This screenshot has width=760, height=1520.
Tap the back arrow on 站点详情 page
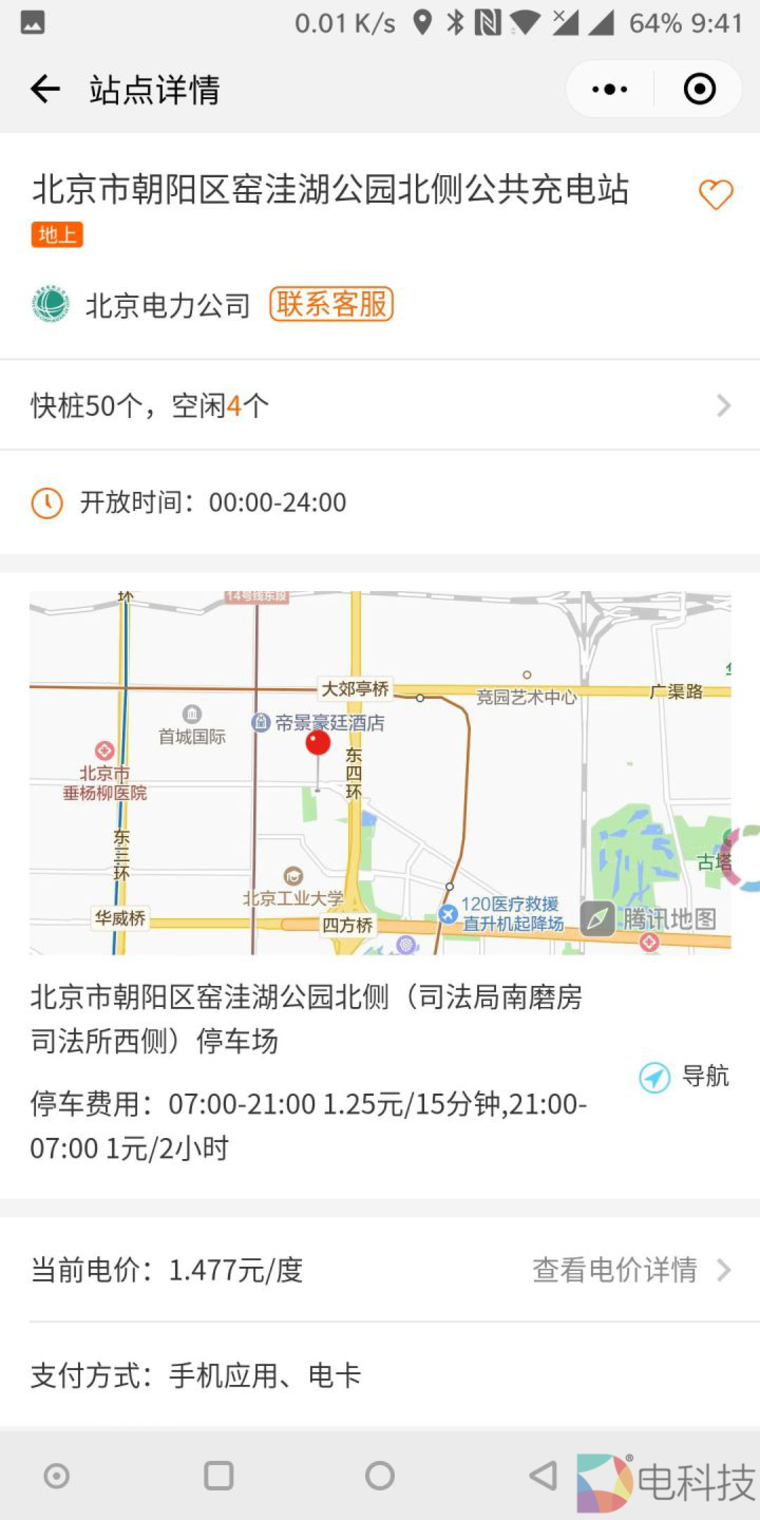[x=44, y=89]
